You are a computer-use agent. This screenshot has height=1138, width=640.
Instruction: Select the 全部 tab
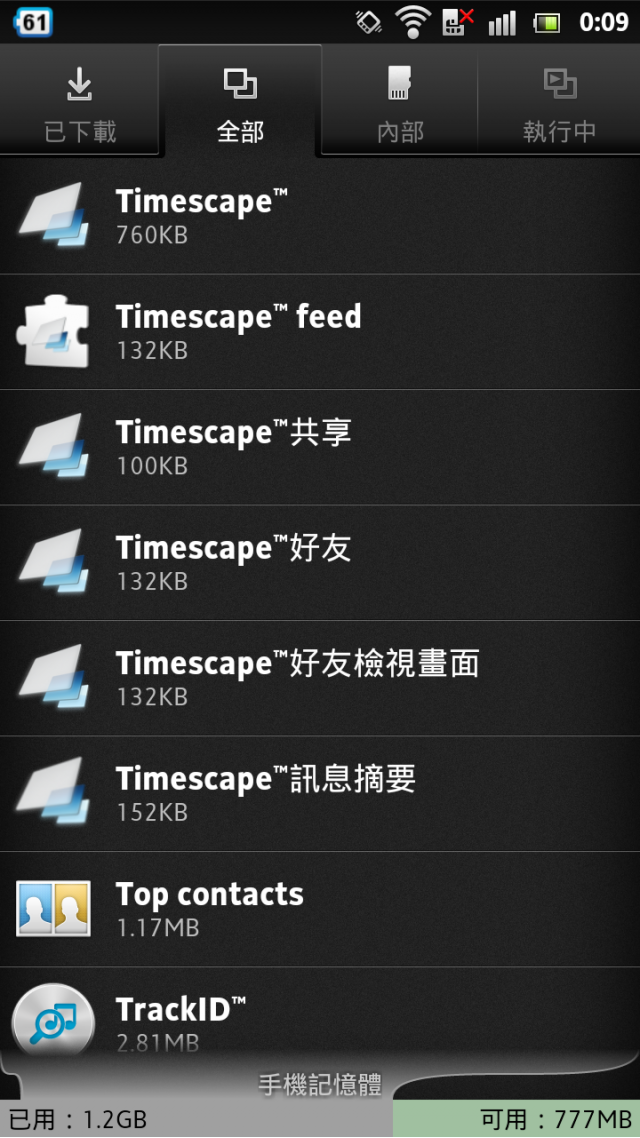point(240,101)
